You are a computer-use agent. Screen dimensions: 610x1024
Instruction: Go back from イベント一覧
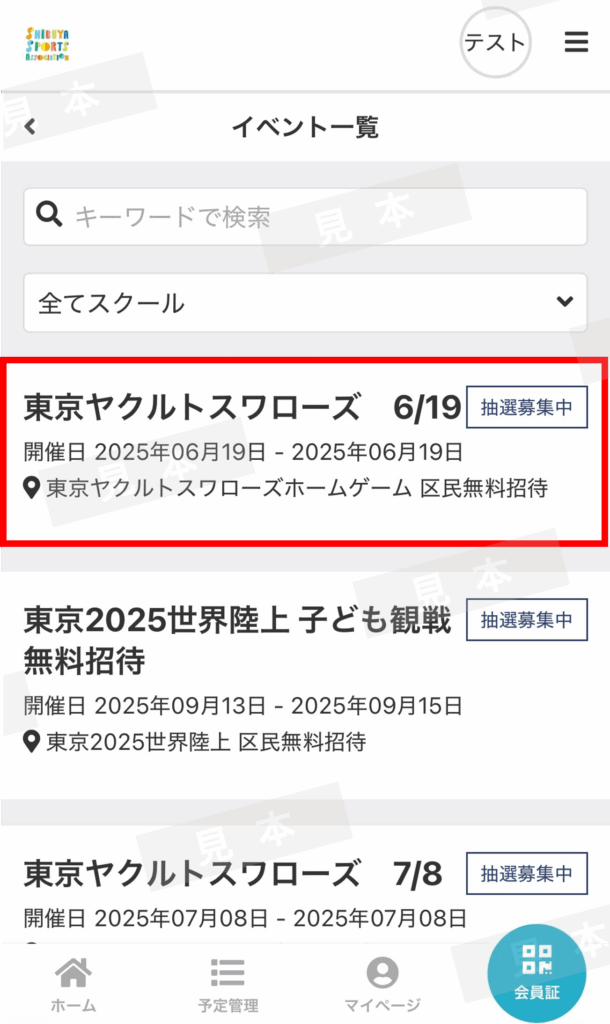tap(30, 127)
